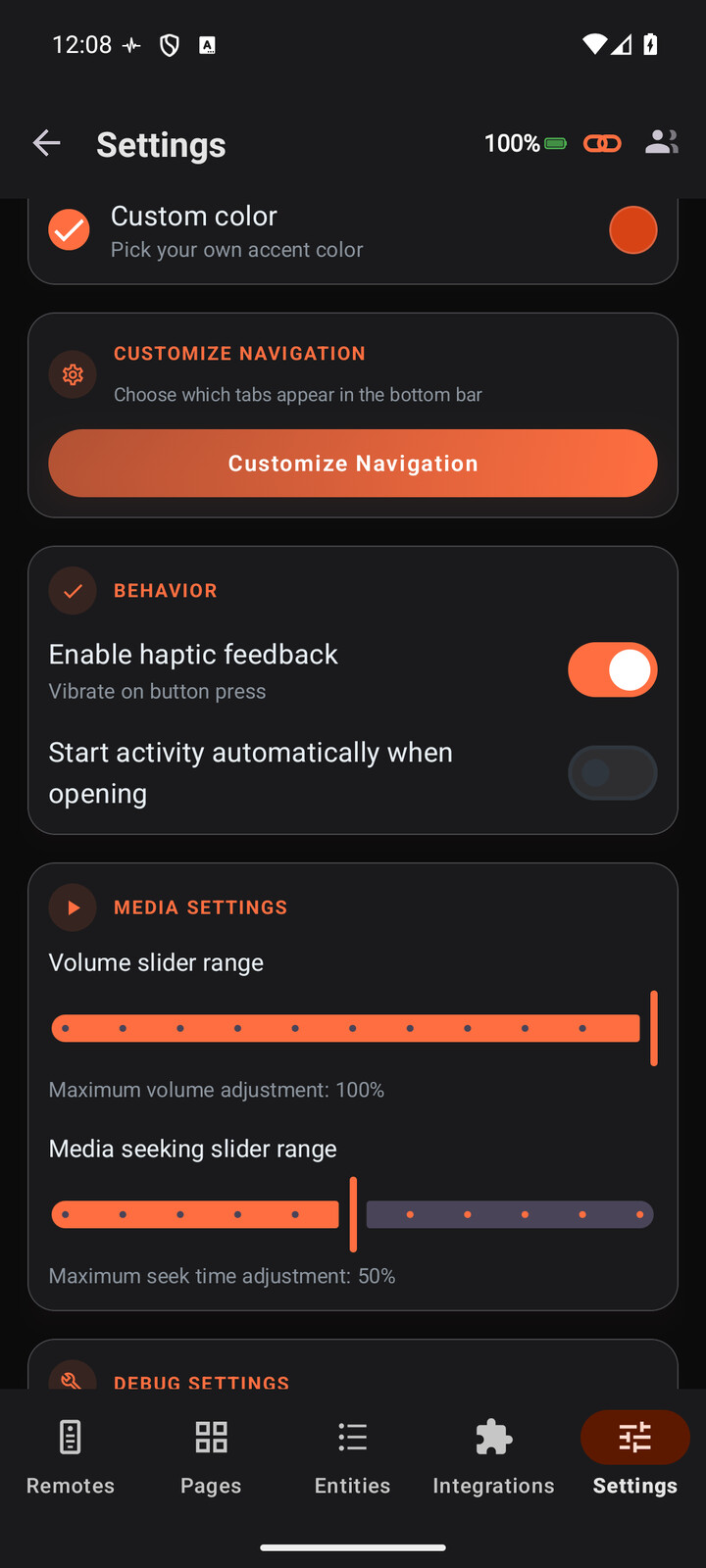Enable start activity automatically when opening
The height and width of the screenshot is (1568, 706).
coord(613,773)
